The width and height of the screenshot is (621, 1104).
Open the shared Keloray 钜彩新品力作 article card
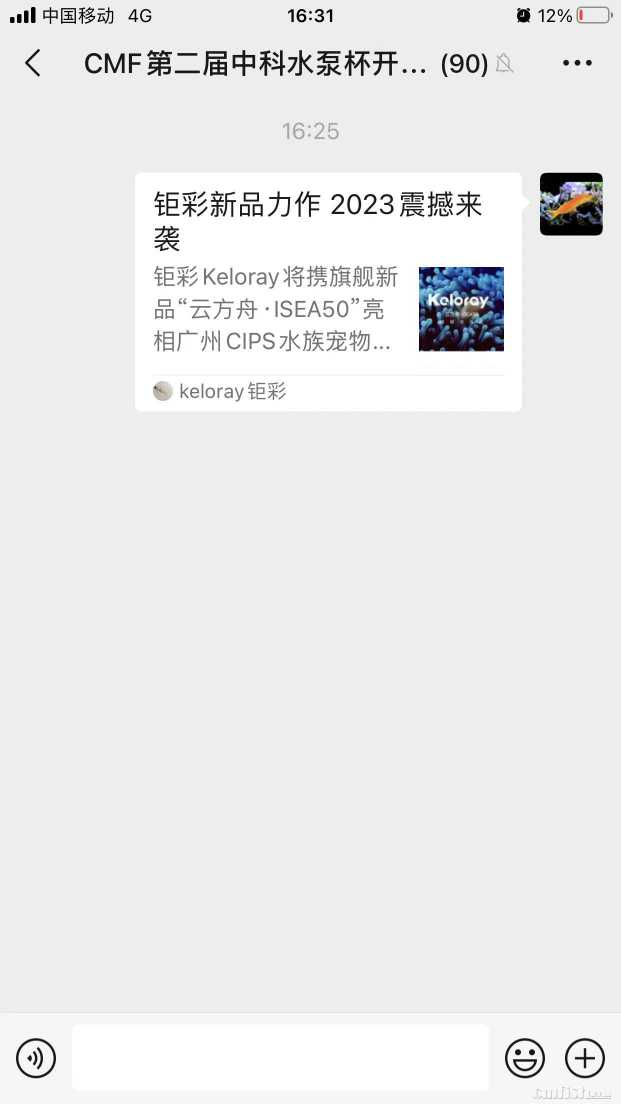pos(328,291)
